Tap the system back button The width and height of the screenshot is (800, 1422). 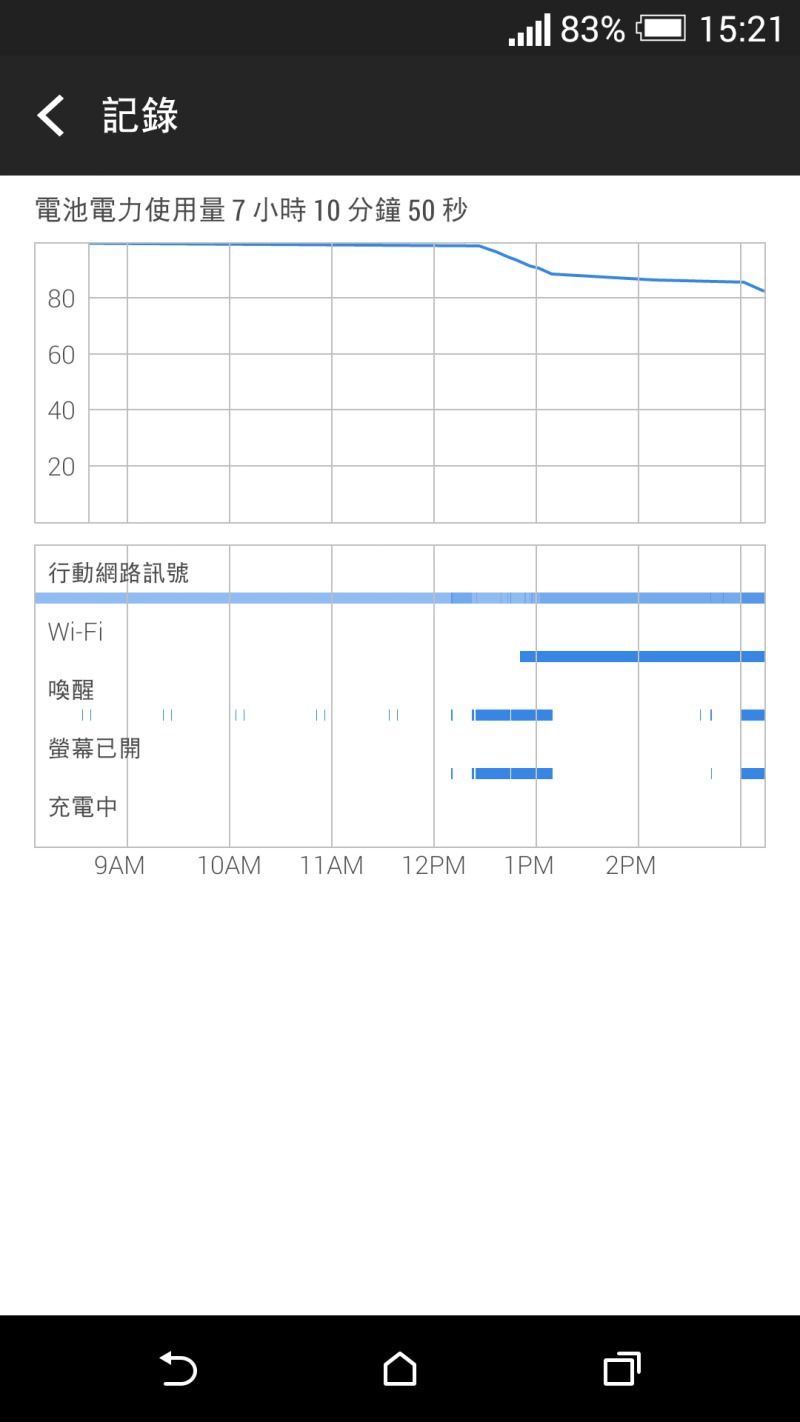(x=178, y=1368)
